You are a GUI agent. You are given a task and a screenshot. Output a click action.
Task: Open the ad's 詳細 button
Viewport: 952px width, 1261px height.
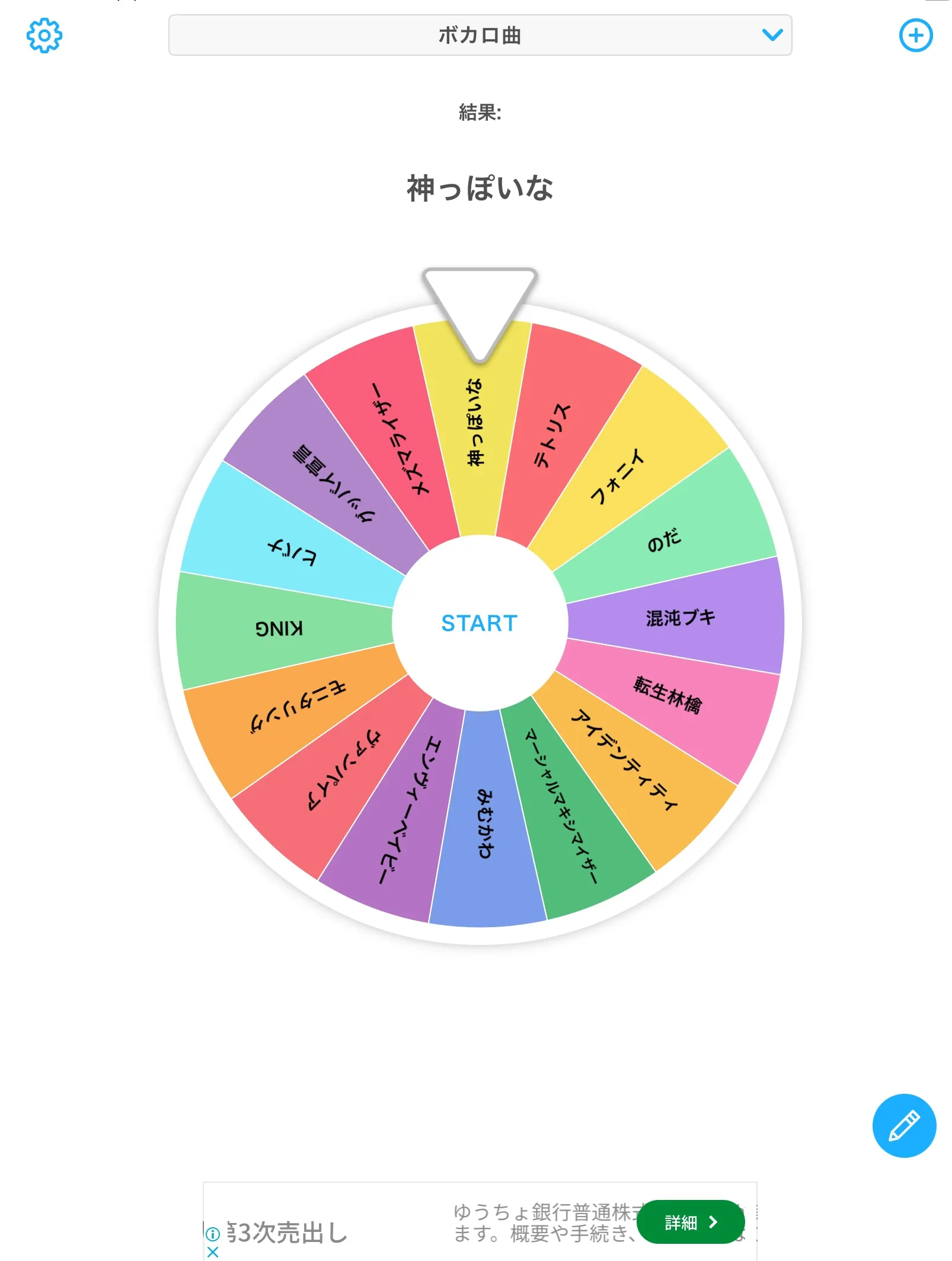tap(690, 1222)
